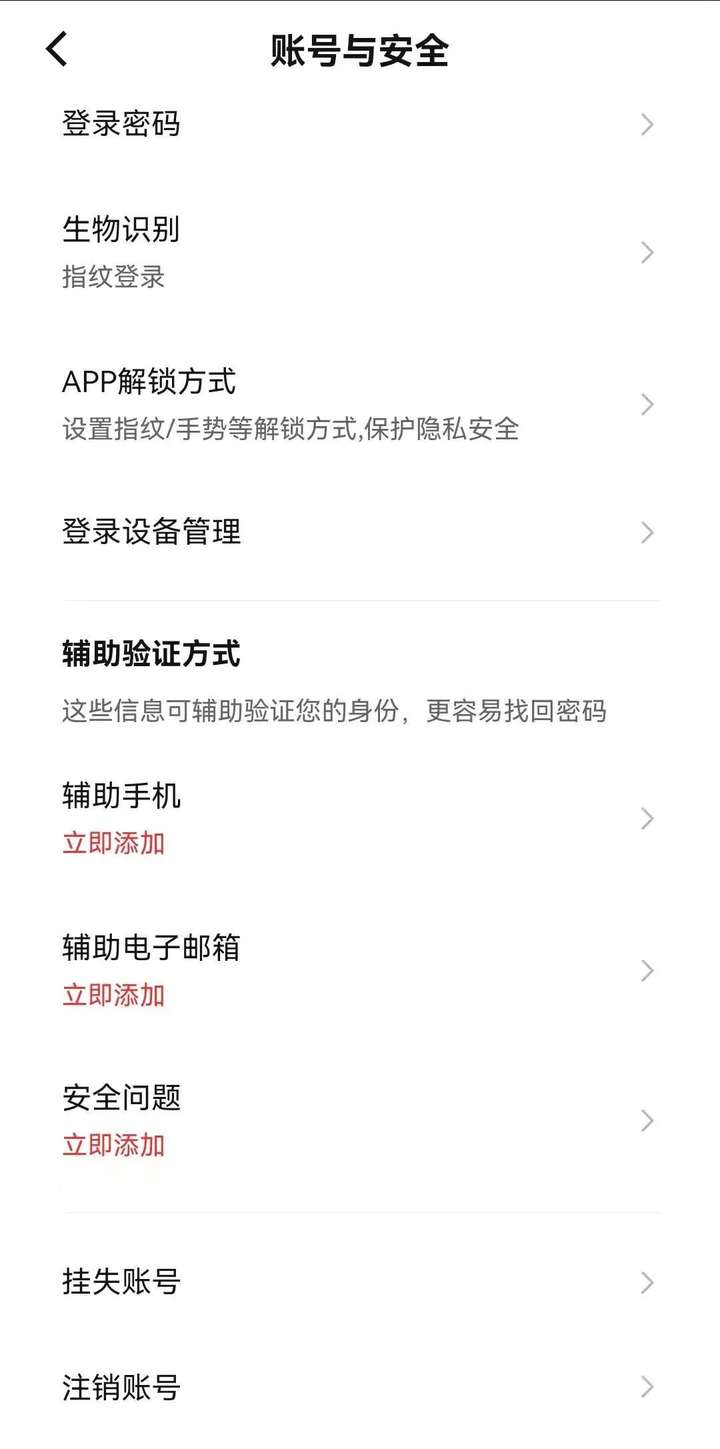Open 登录密码 settings
Viewport: 720px width, 1449px height.
click(360, 125)
